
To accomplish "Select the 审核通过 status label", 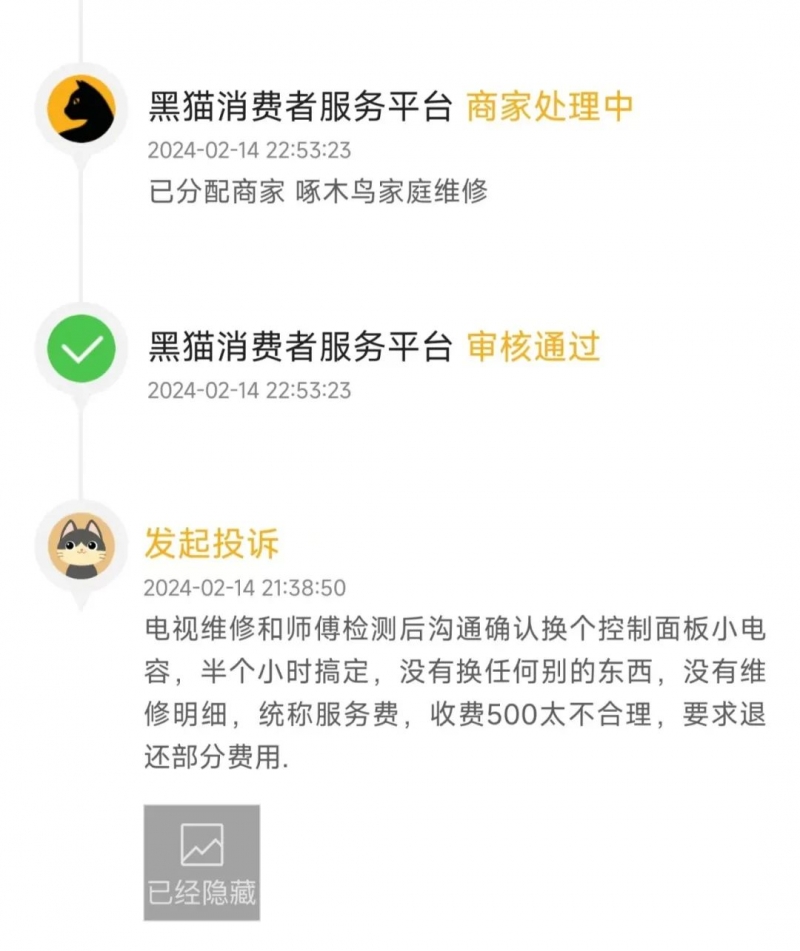I will [536, 348].
